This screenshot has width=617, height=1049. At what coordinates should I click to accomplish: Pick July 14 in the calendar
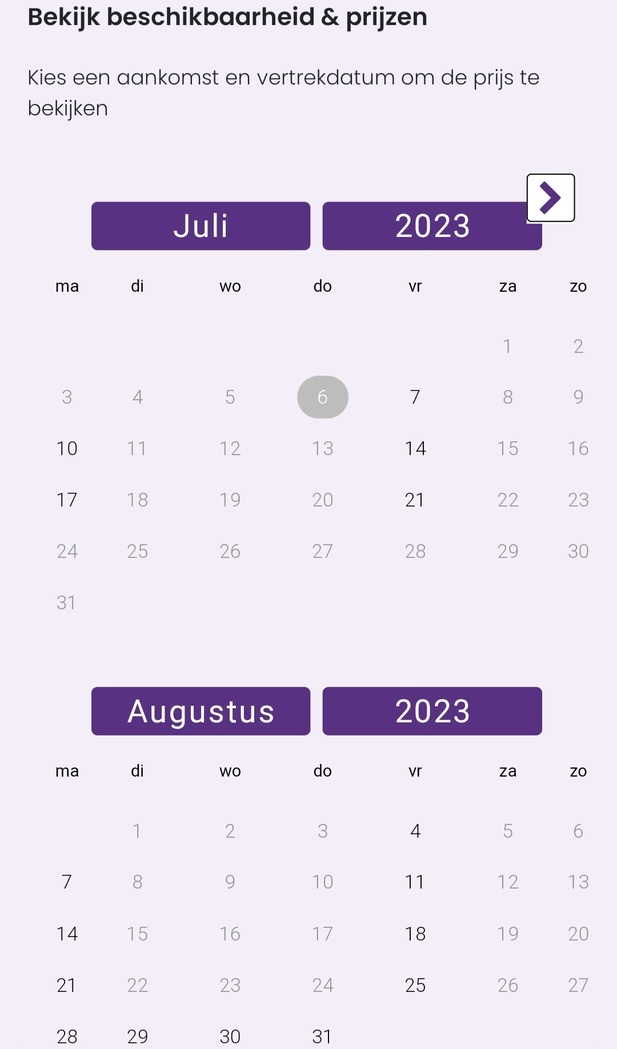coord(415,448)
